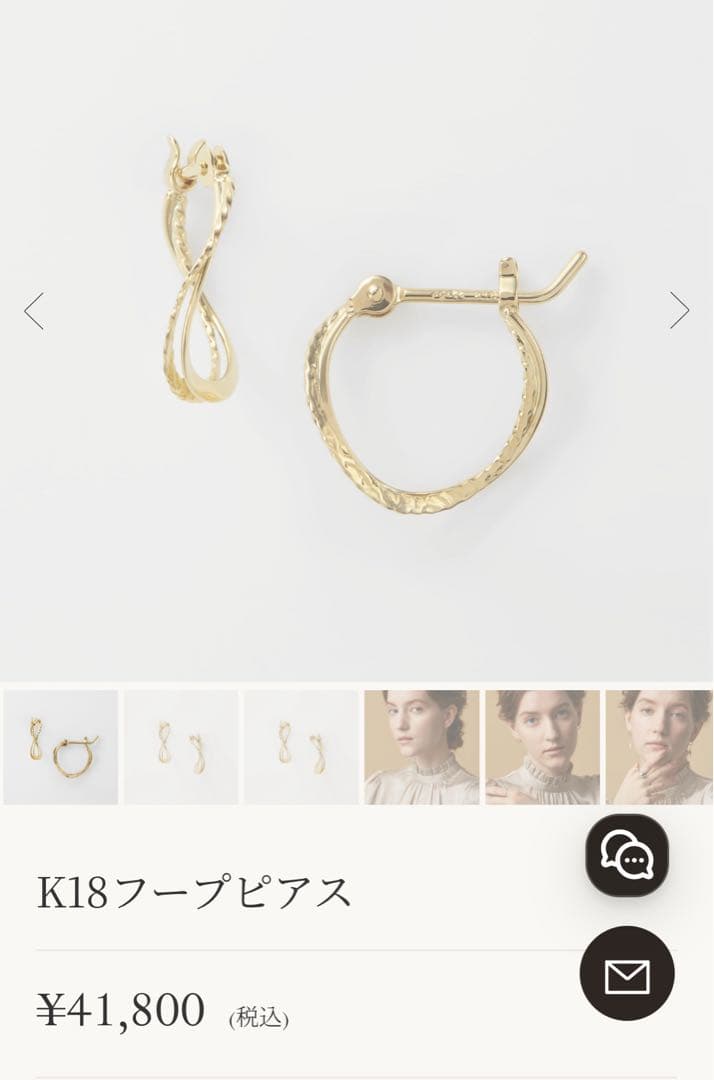Select the second earring pair thumbnail
714x1080 pixels.
181,747
